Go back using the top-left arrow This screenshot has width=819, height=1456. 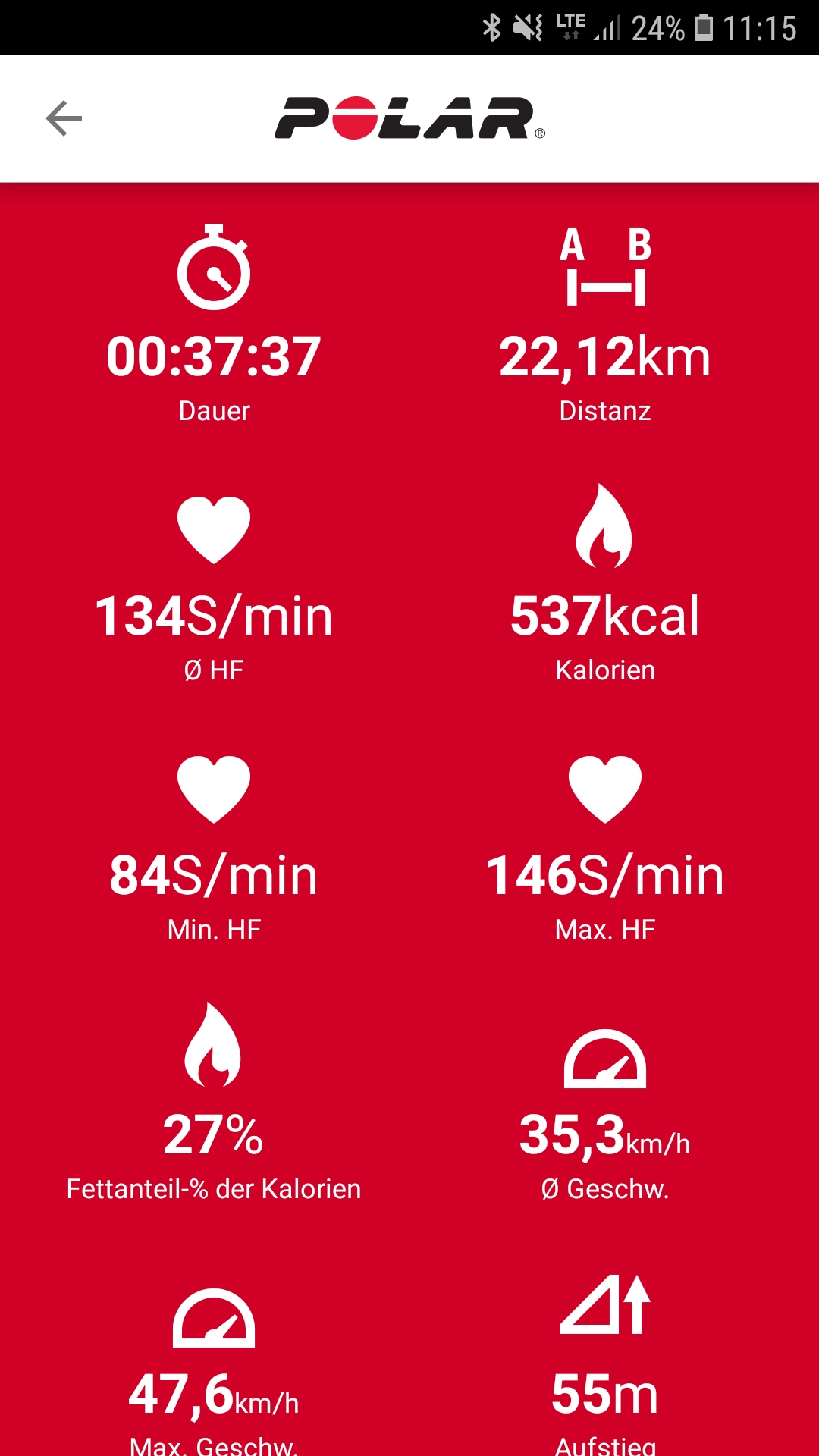tap(64, 118)
